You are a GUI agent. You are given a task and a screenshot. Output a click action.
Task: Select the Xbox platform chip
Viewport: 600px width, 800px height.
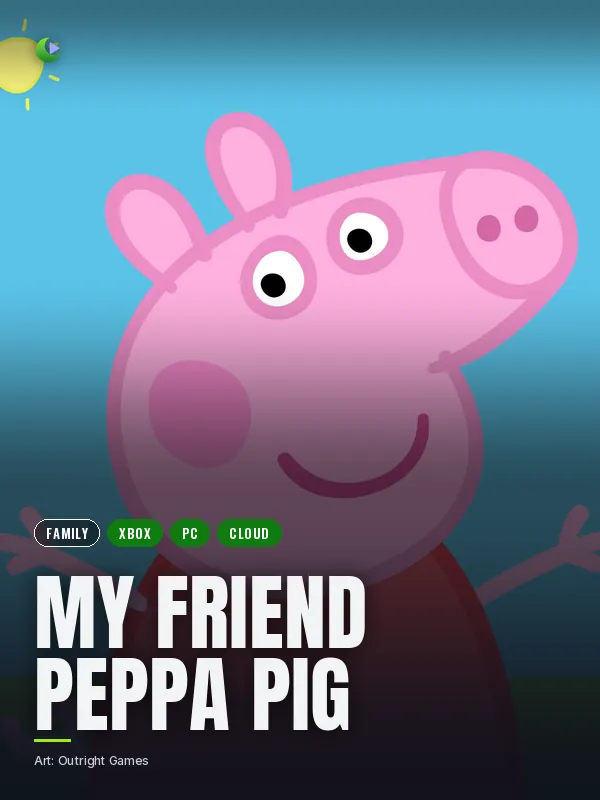coord(135,533)
